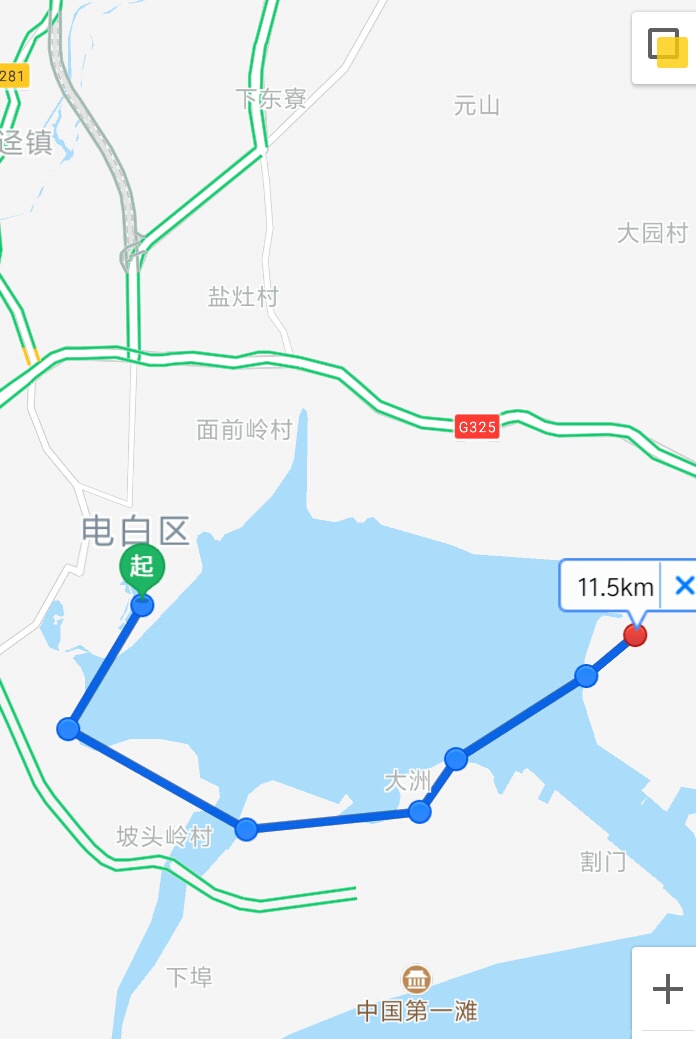Close the 11.5km distance label
Screen dimensions: 696x1039
coord(684,586)
